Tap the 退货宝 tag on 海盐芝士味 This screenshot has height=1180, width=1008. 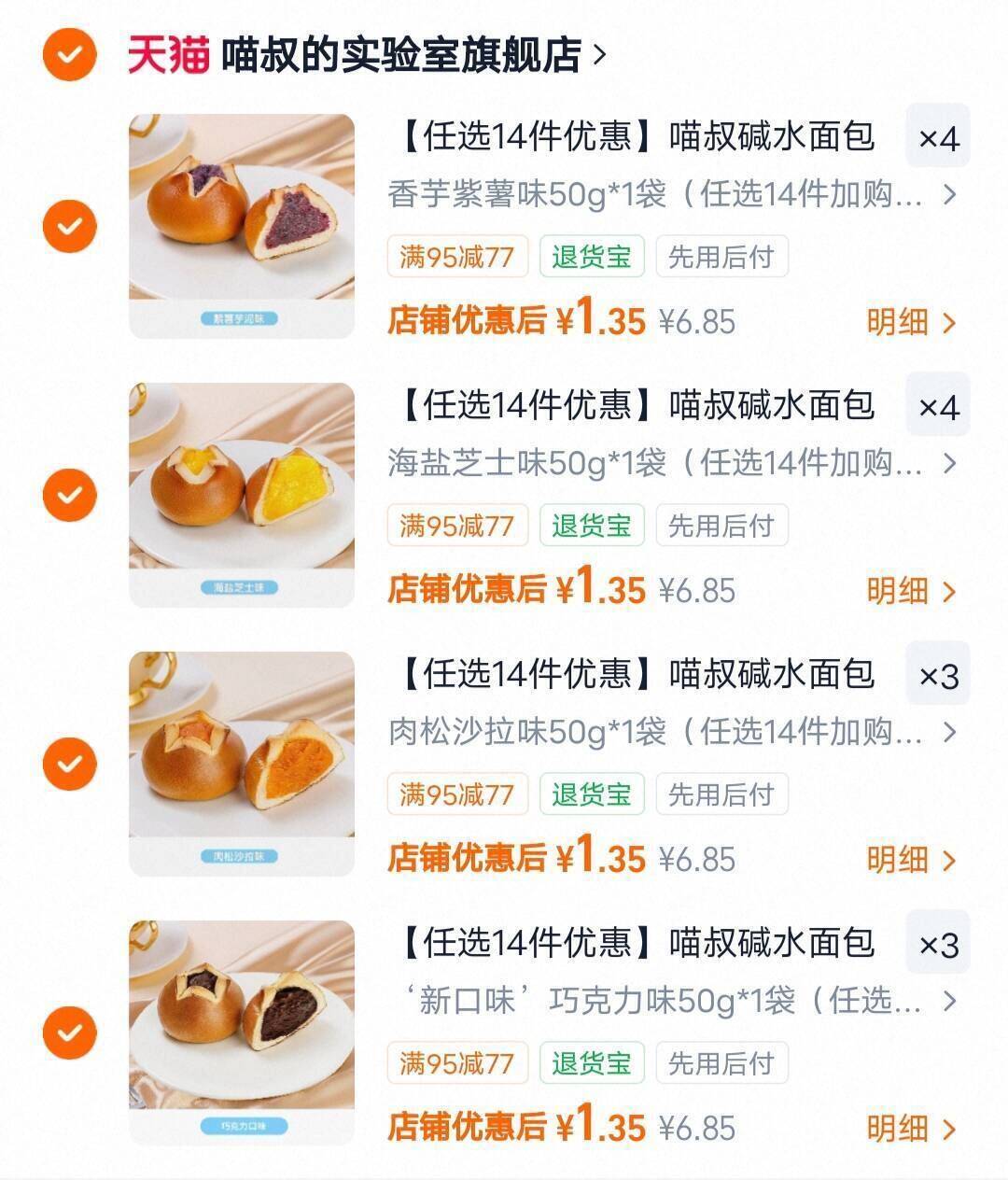592,526
